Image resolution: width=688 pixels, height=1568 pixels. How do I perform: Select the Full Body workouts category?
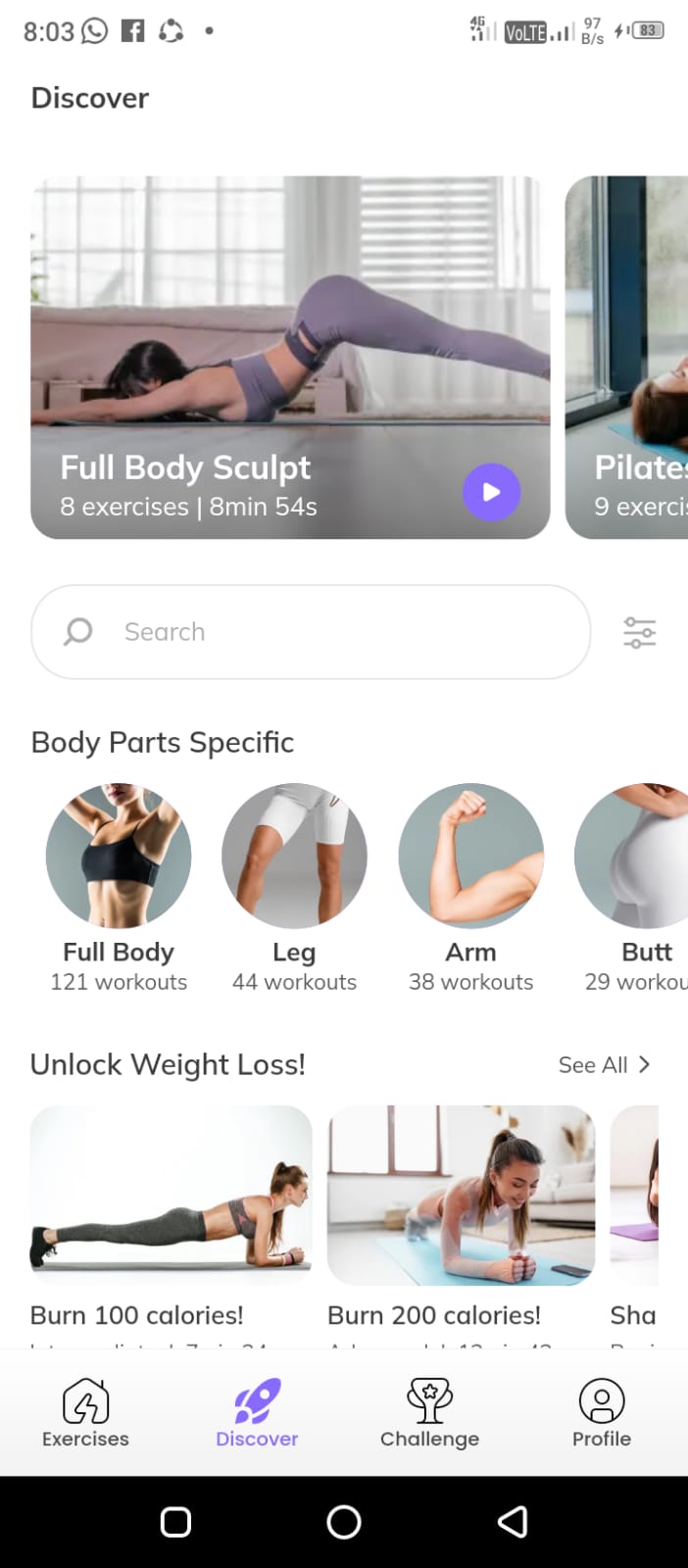pyautogui.click(x=119, y=857)
